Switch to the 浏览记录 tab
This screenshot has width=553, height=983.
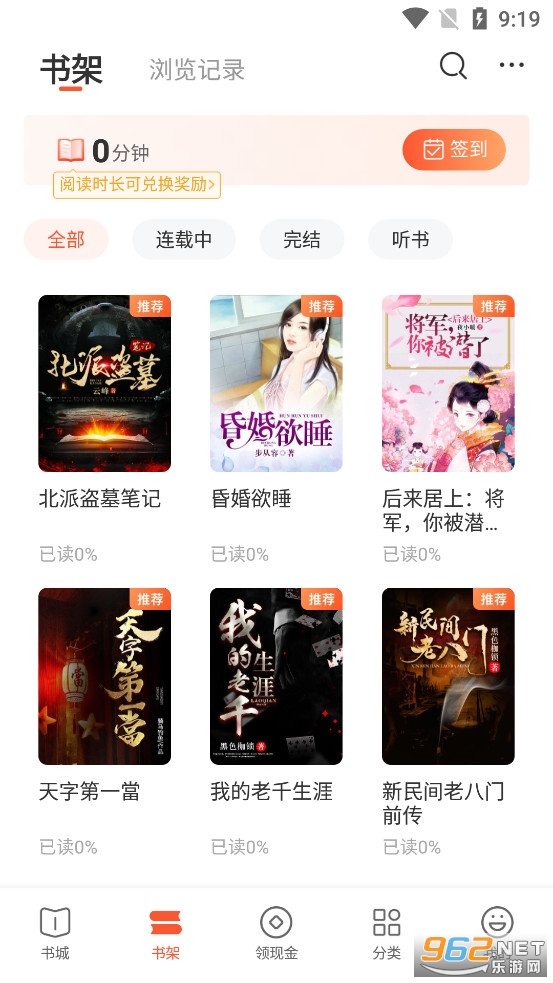[197, 70]
